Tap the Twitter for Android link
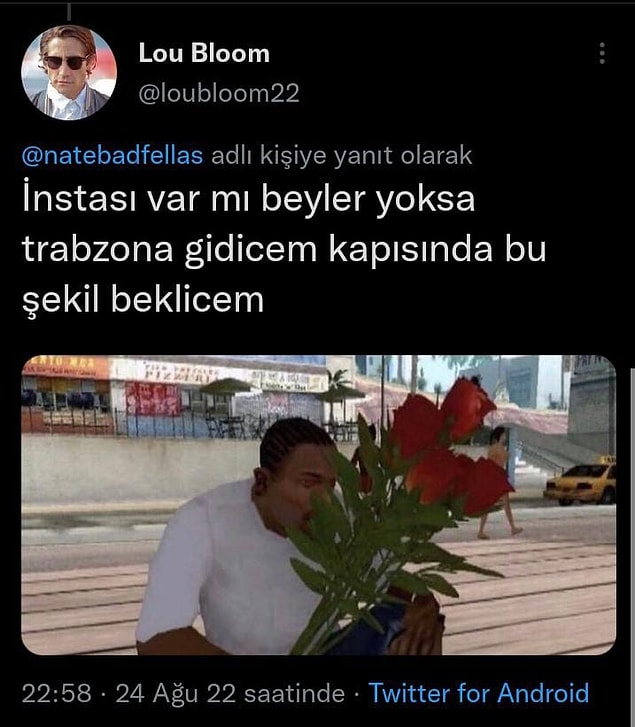Screen dimensions: 635x727 478,692
